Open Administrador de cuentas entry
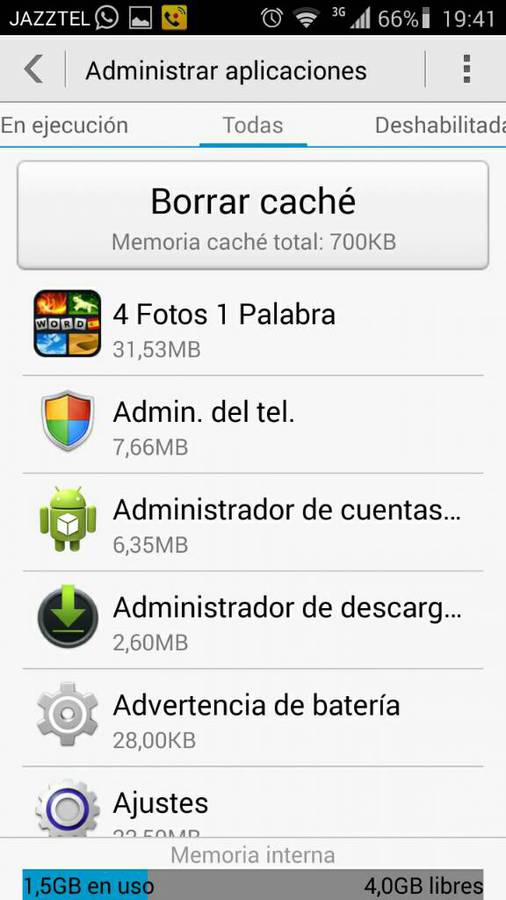The width and height of the screenshot is (506, 900). click(253, 522)
